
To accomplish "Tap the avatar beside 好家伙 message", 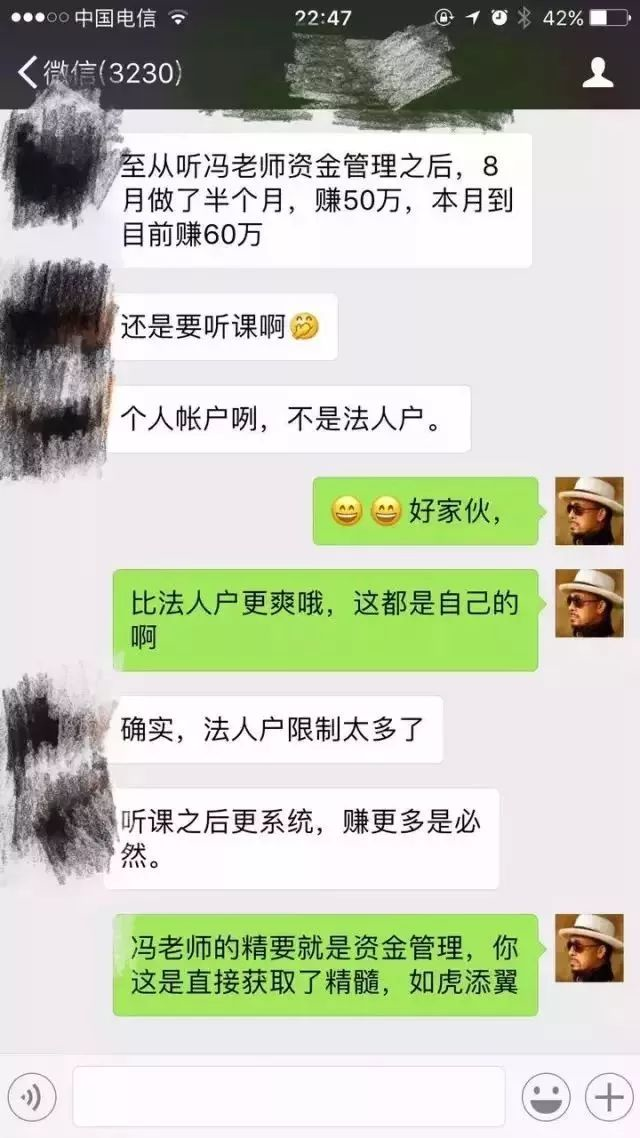I will coord(589,511).
